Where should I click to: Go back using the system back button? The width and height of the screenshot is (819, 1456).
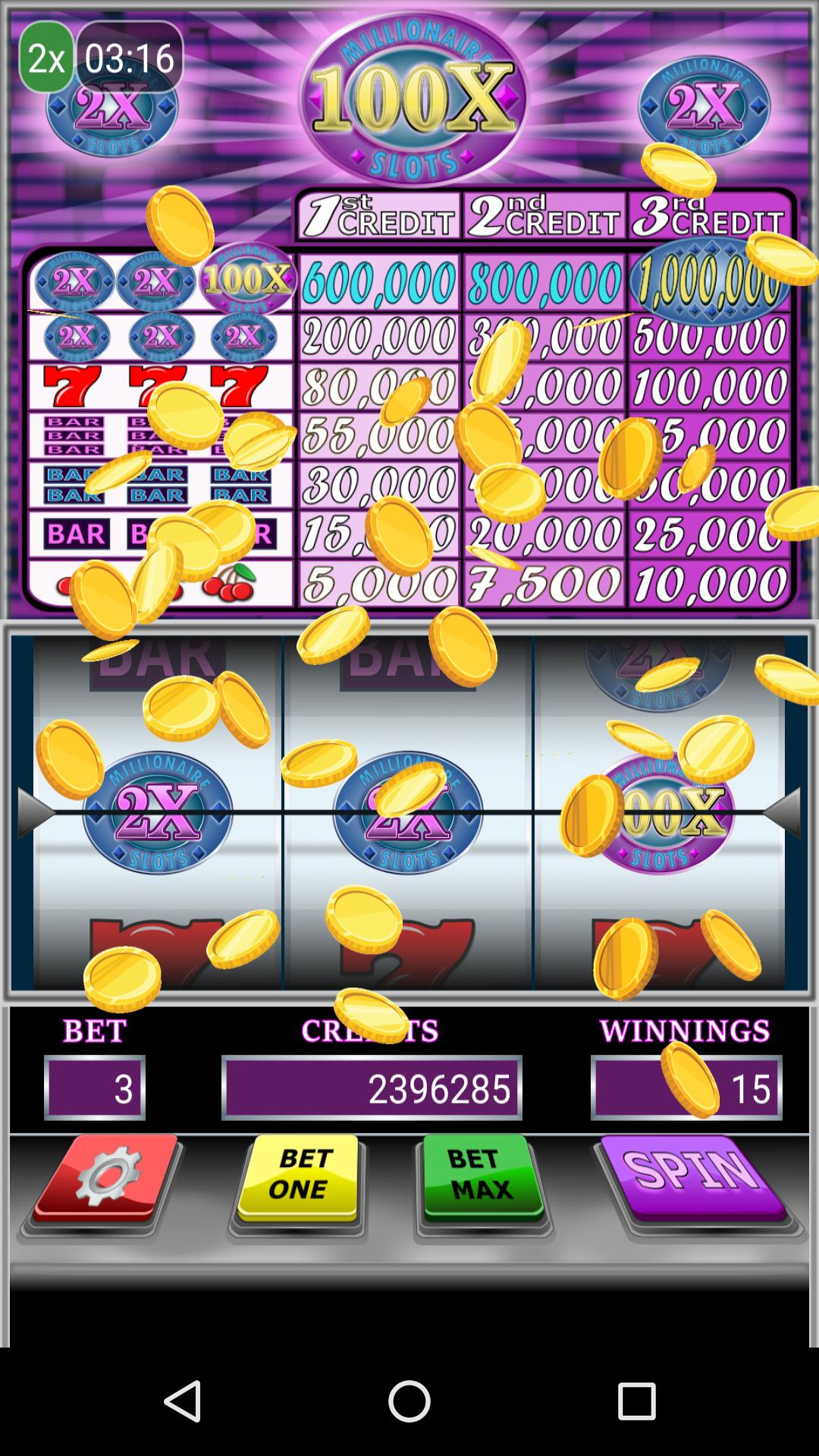coord(182,1401)
